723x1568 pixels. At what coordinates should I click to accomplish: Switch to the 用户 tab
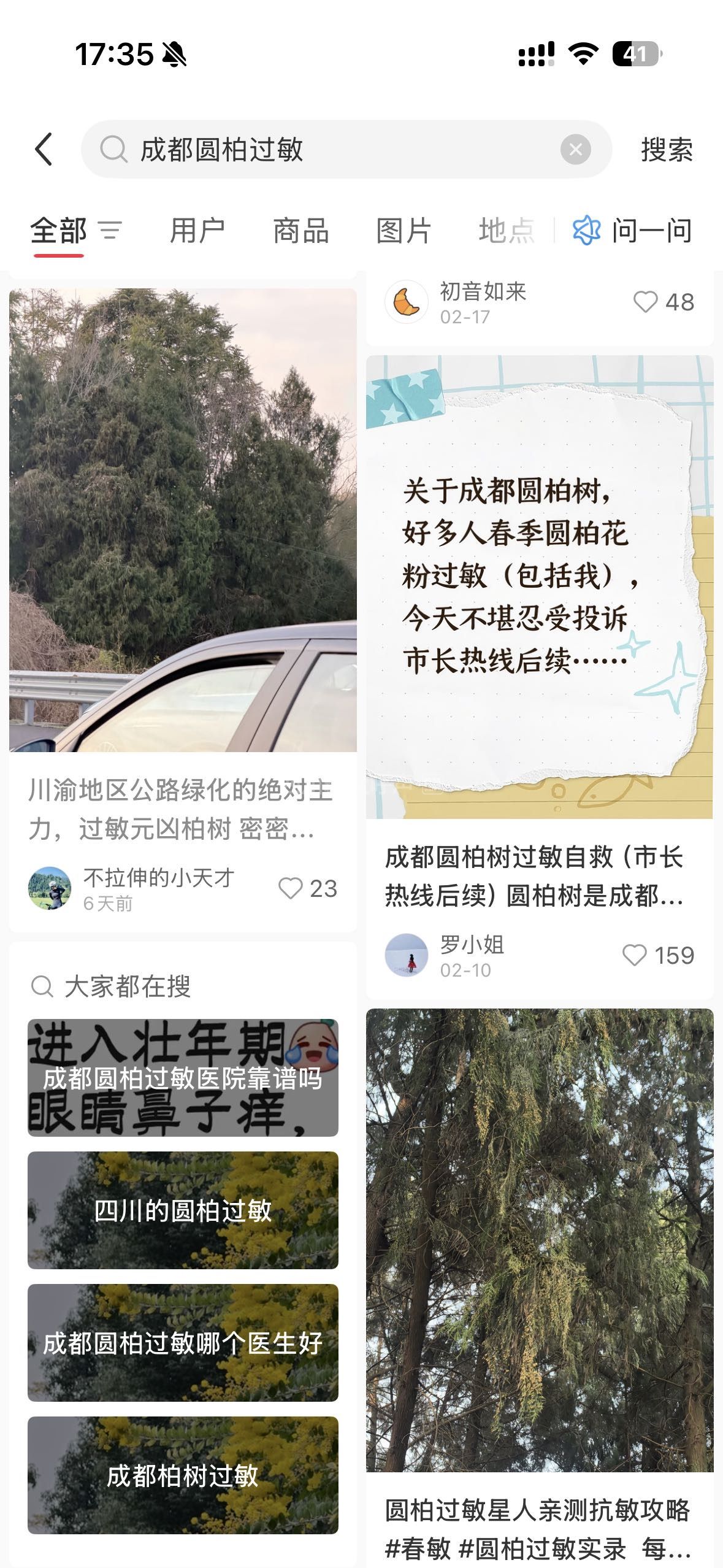(x=197, y=231)
